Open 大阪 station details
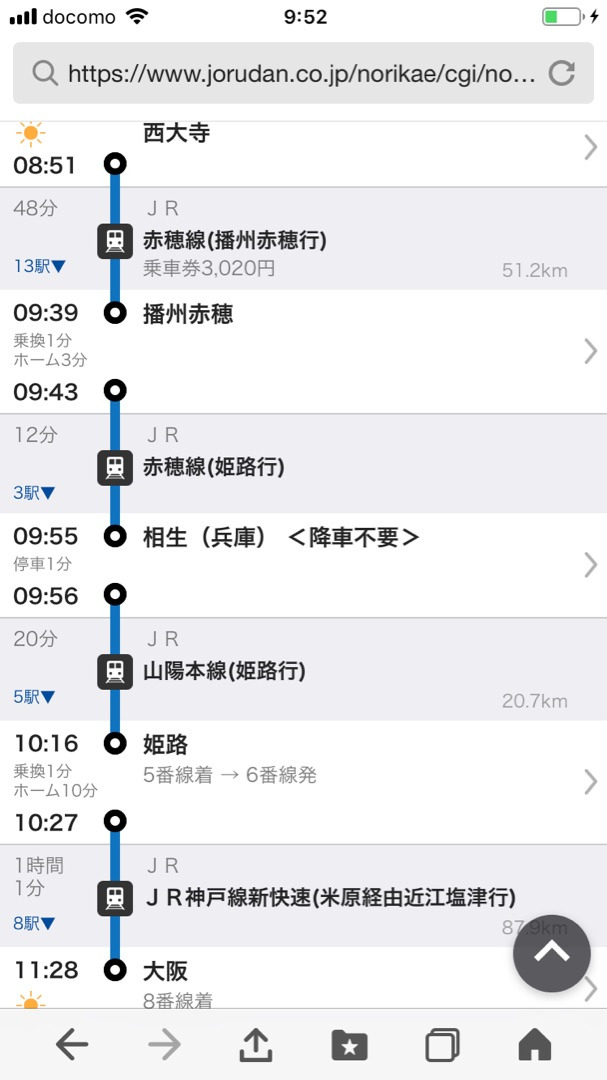 (x=303, y=978)
